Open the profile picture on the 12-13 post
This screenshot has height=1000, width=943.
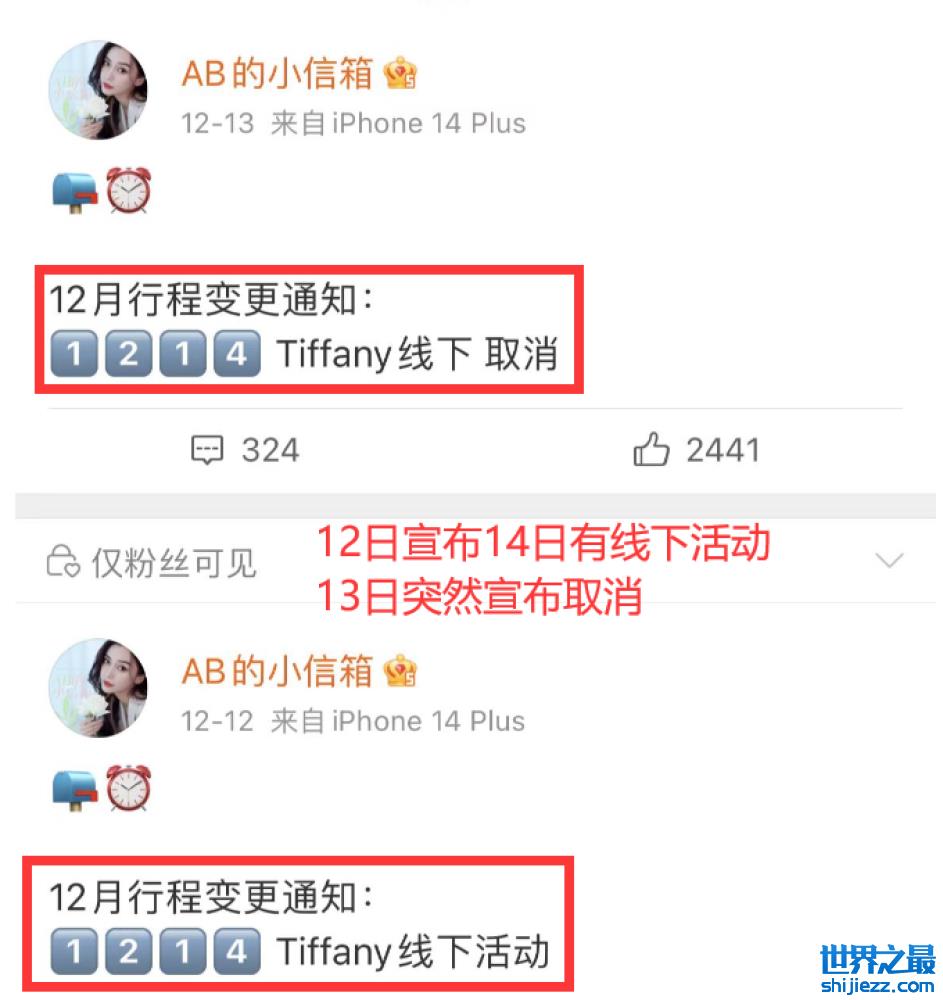pyautogui.click(x=98, y=90)
